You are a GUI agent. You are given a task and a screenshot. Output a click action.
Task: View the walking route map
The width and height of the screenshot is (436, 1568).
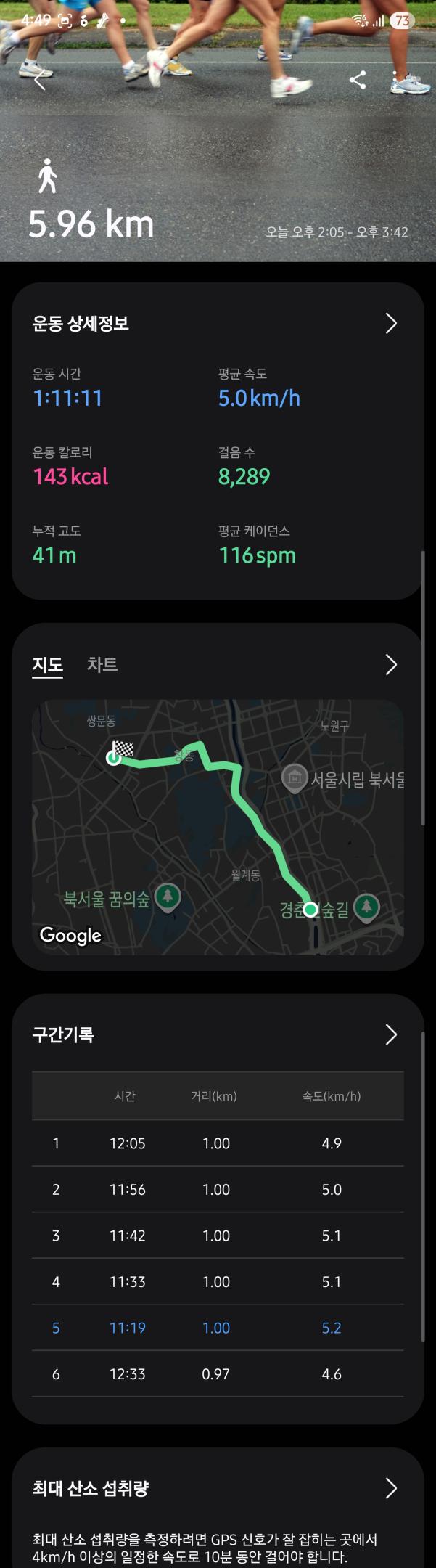(218, 826)
